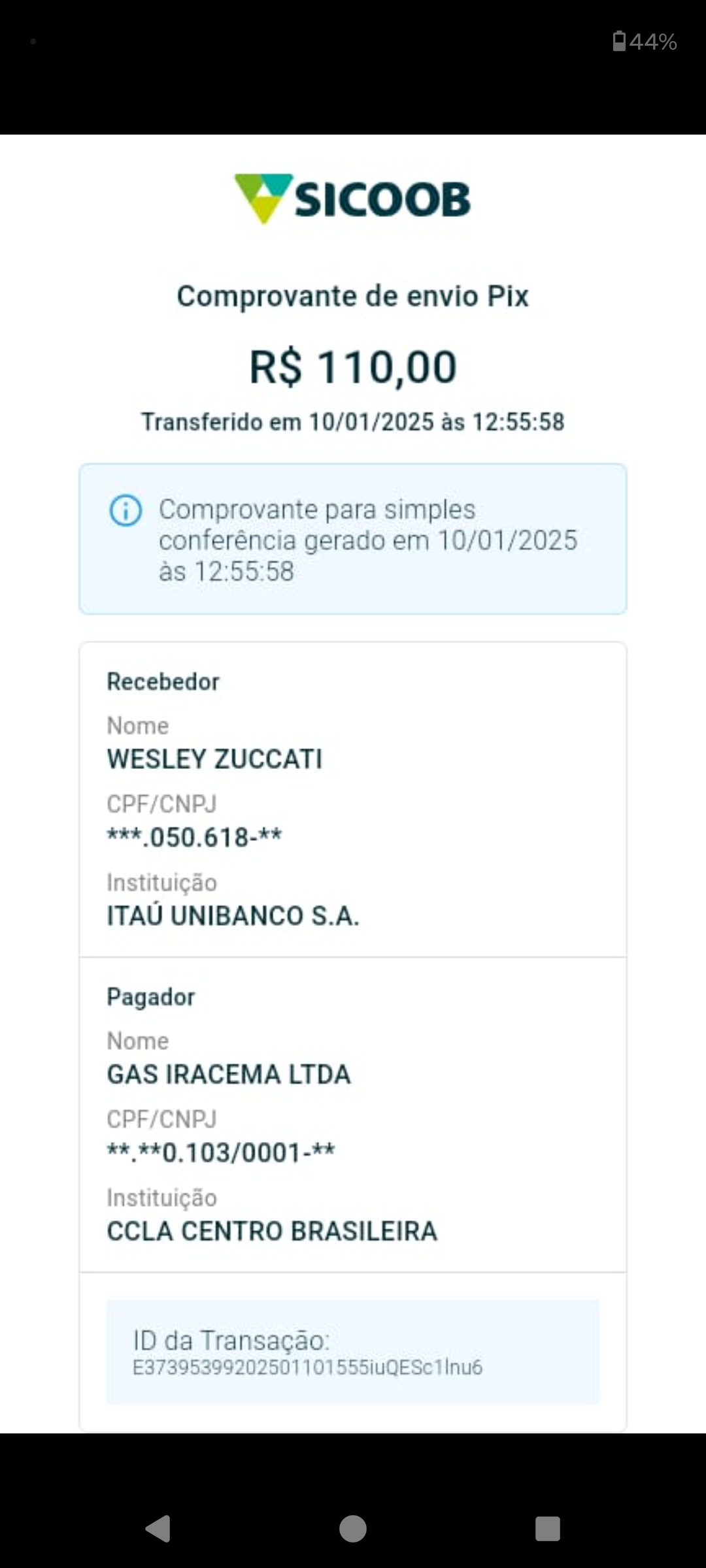
Task: Open the recent apps view
Action: click(548, 1529)
